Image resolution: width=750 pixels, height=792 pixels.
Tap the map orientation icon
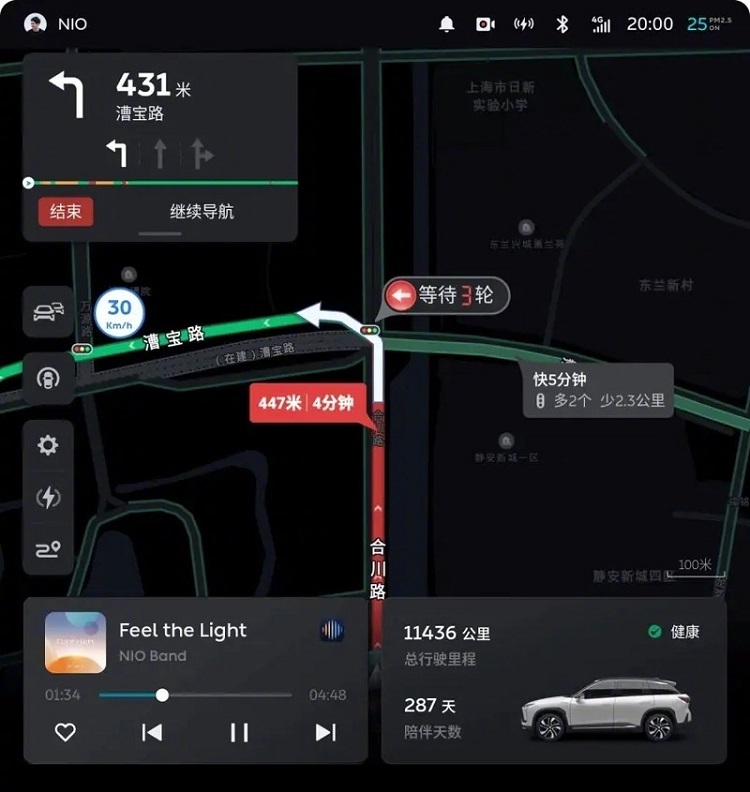pos(48,378)
